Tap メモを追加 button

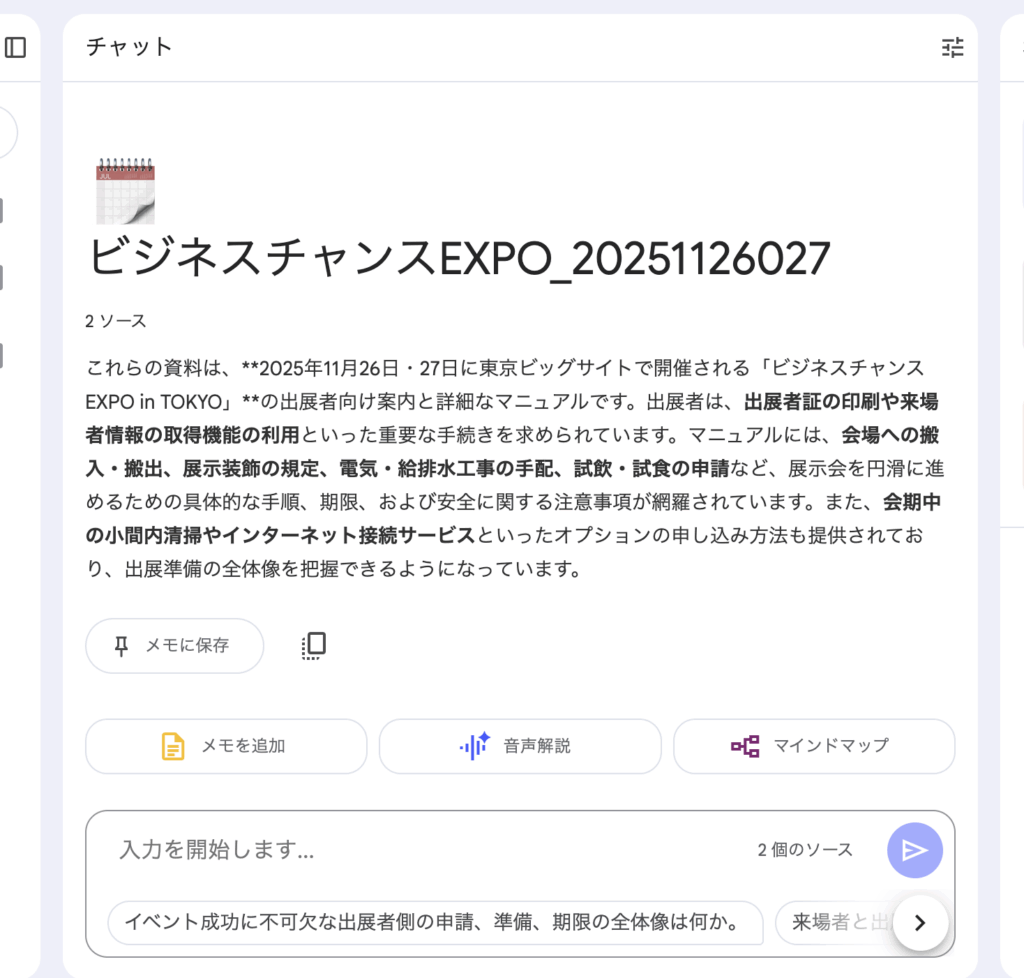pos(226,746)
